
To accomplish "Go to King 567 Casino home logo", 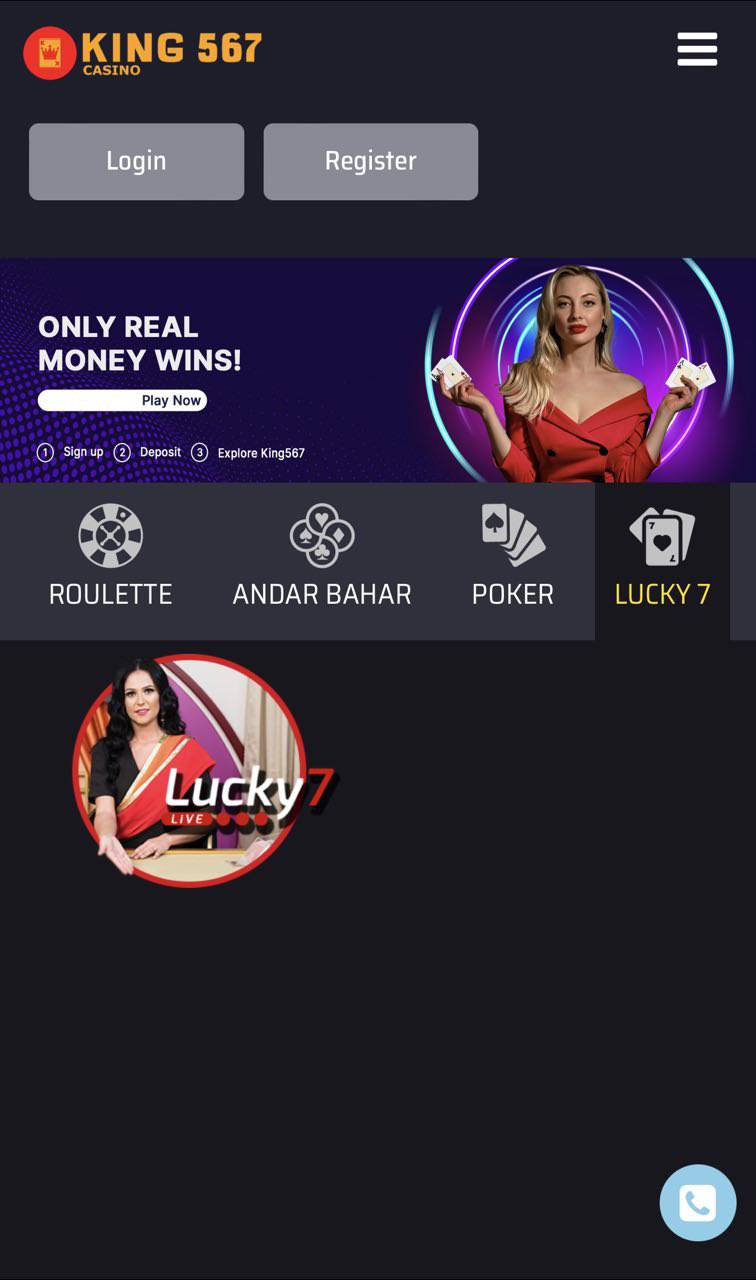I will [x=143, y=52].
